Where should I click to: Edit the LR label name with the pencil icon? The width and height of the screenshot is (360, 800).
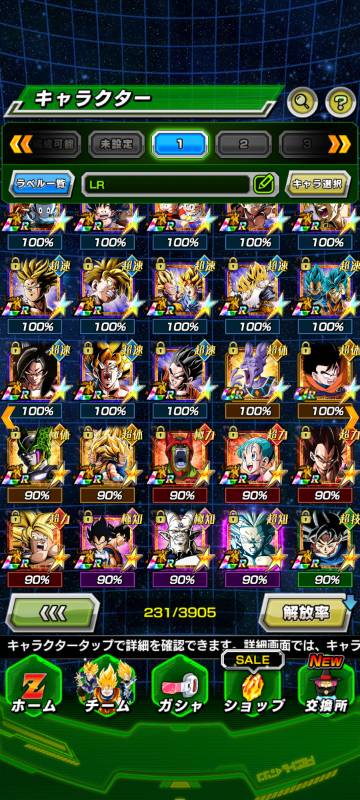265,184
